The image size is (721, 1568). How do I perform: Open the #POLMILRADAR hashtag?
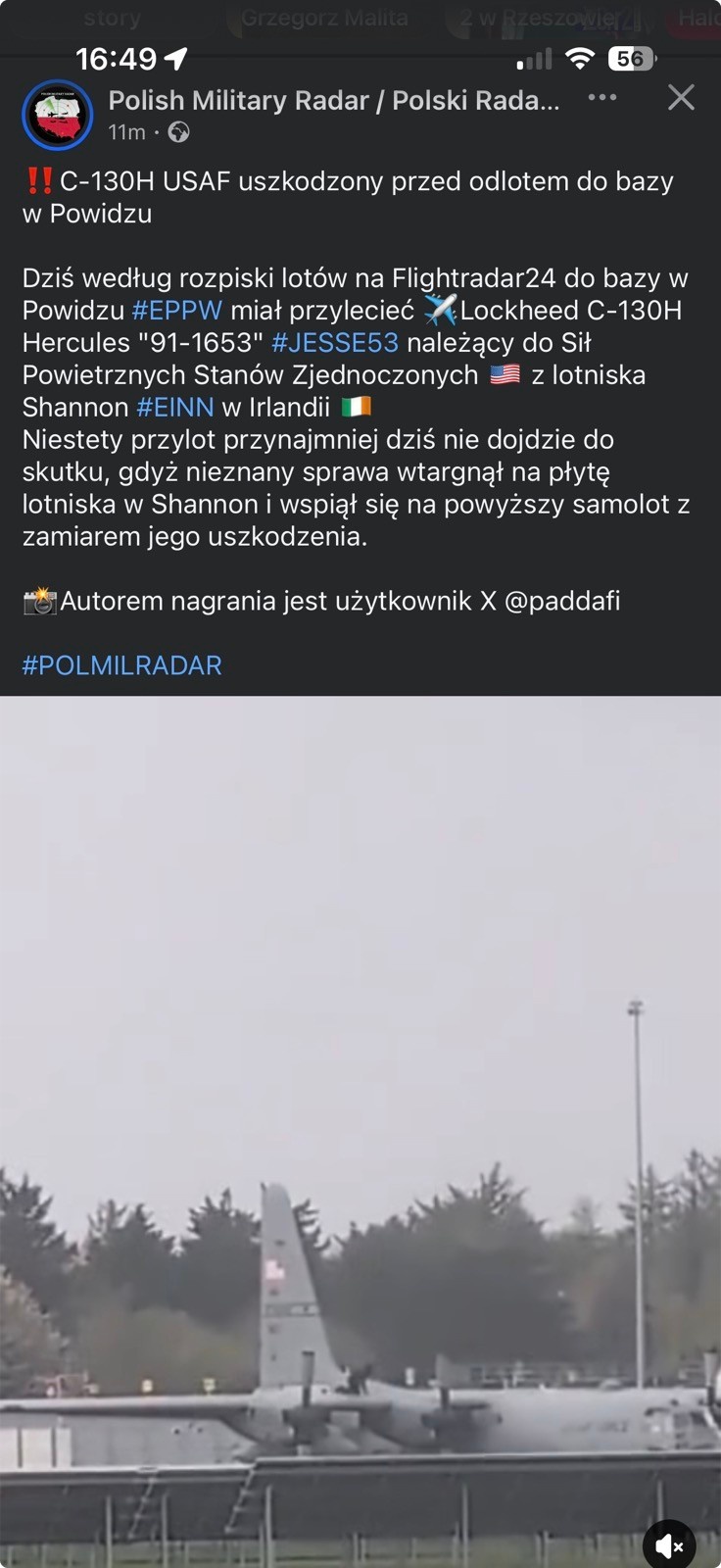[x=122, y=665]
